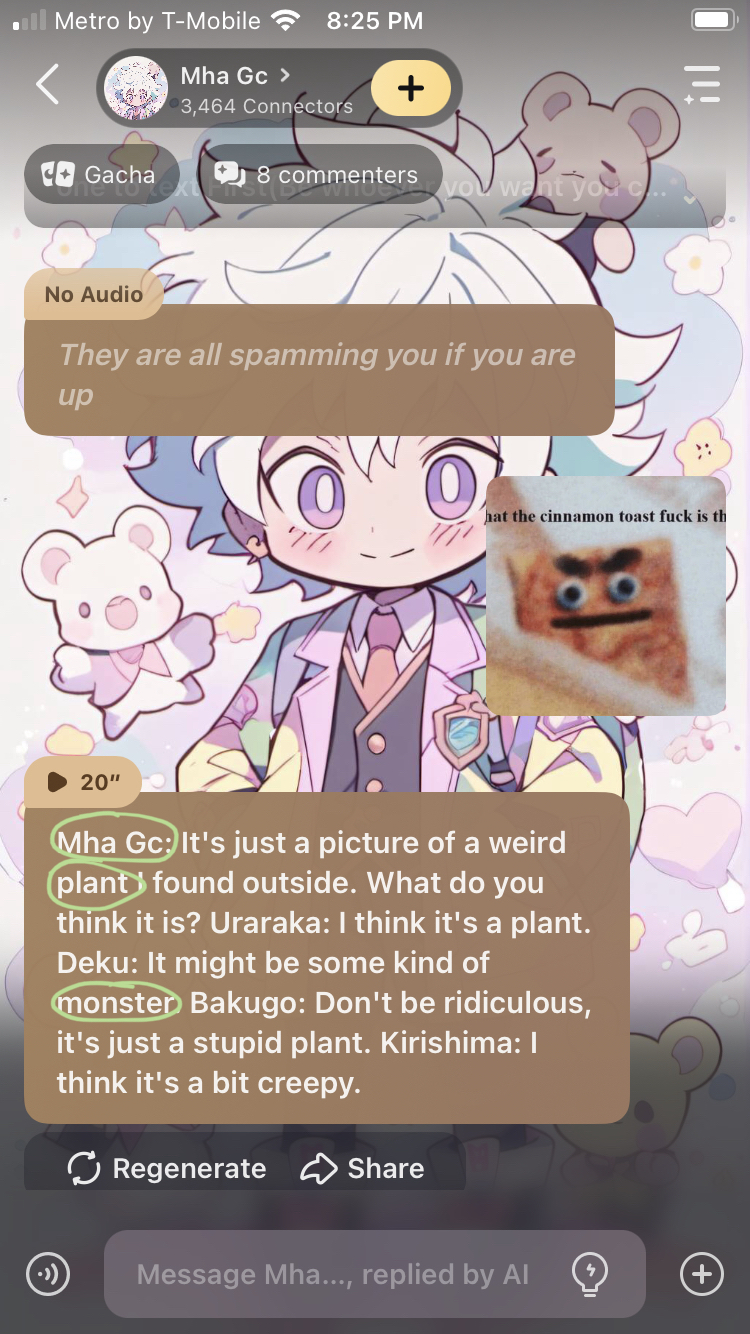The width and height of the screenshot is (750, 1334).
Task: View the 8 commenters
Action: pos(320,175)
